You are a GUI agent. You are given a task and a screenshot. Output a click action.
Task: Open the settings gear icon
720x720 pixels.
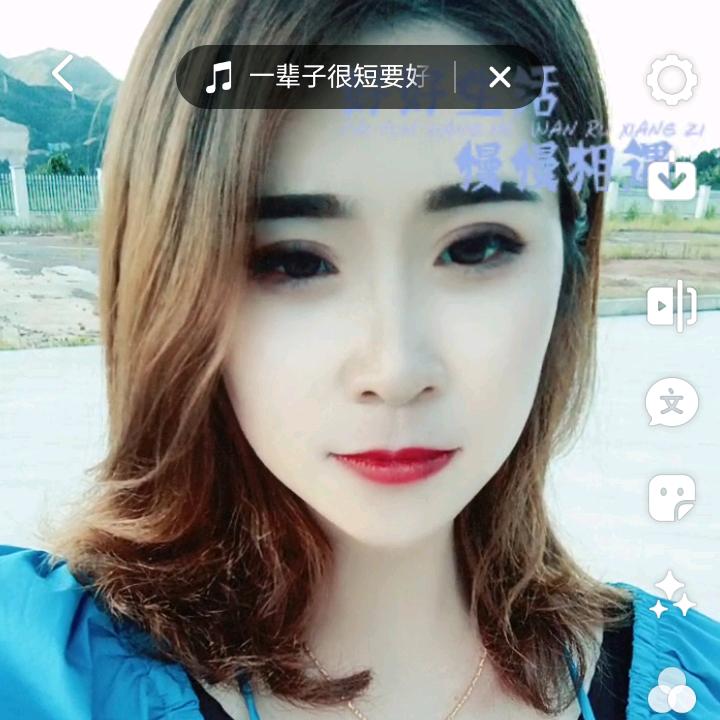671,79
